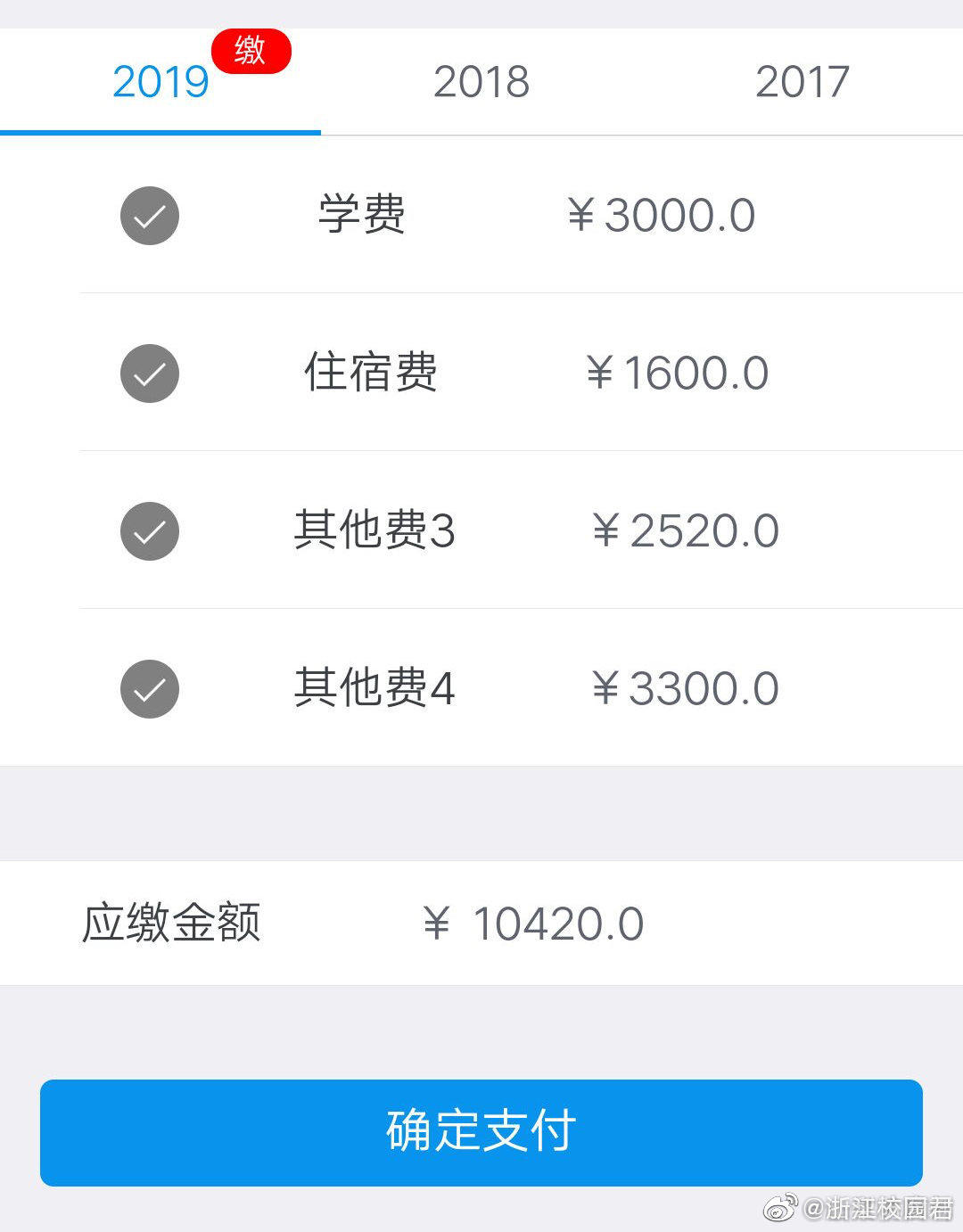963x1232 pixels.
Task: Click the ¥1600.0 accommodation amount
Action: point(678,373)
